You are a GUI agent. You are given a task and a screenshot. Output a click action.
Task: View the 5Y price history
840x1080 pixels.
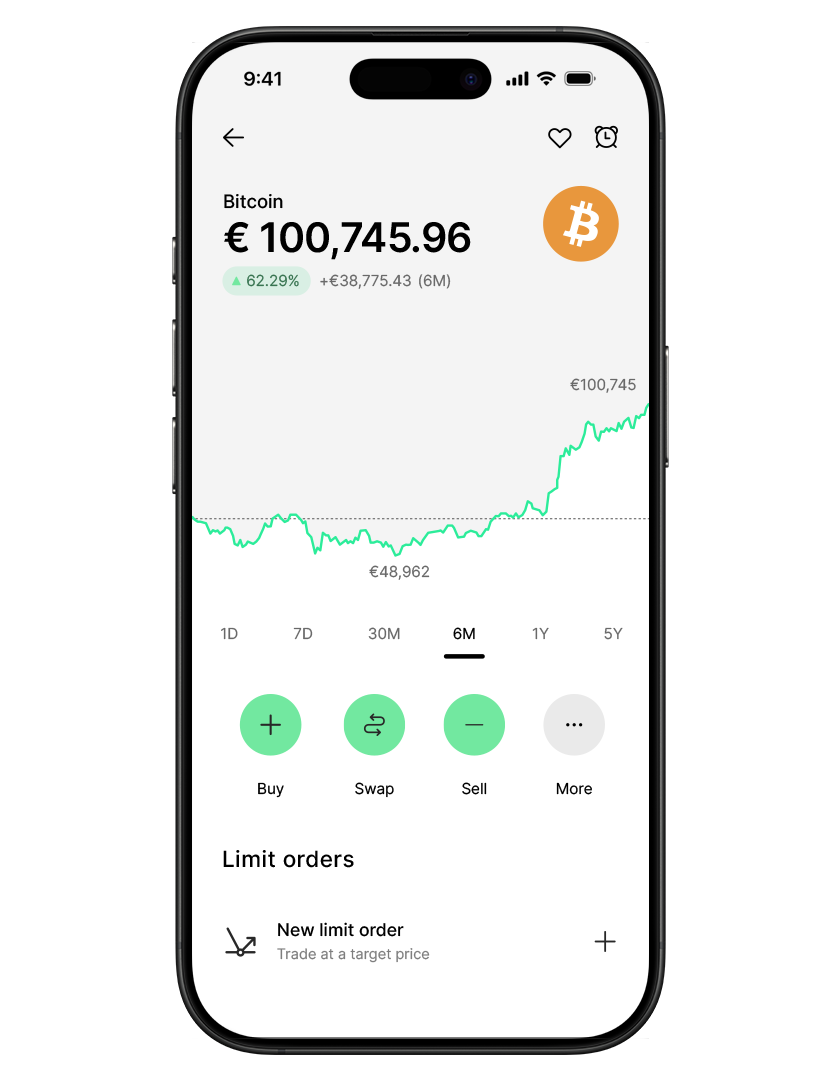[x=613, y=634]
